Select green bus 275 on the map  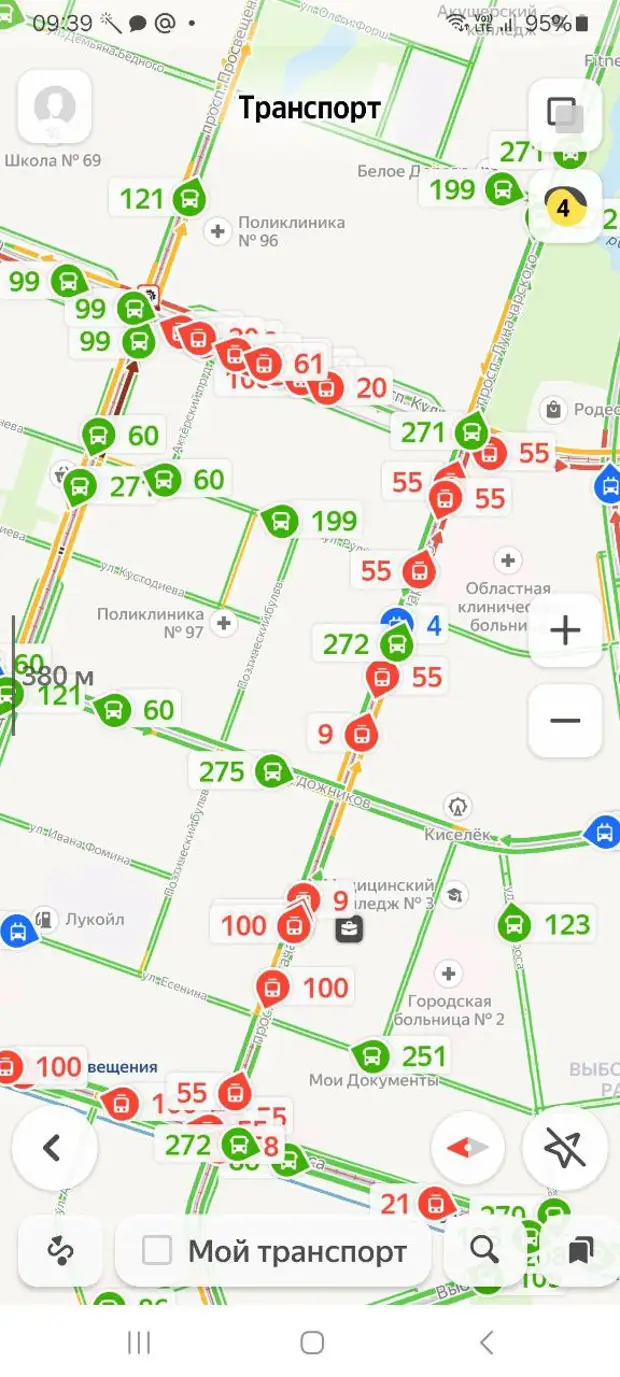coord(270,772)
